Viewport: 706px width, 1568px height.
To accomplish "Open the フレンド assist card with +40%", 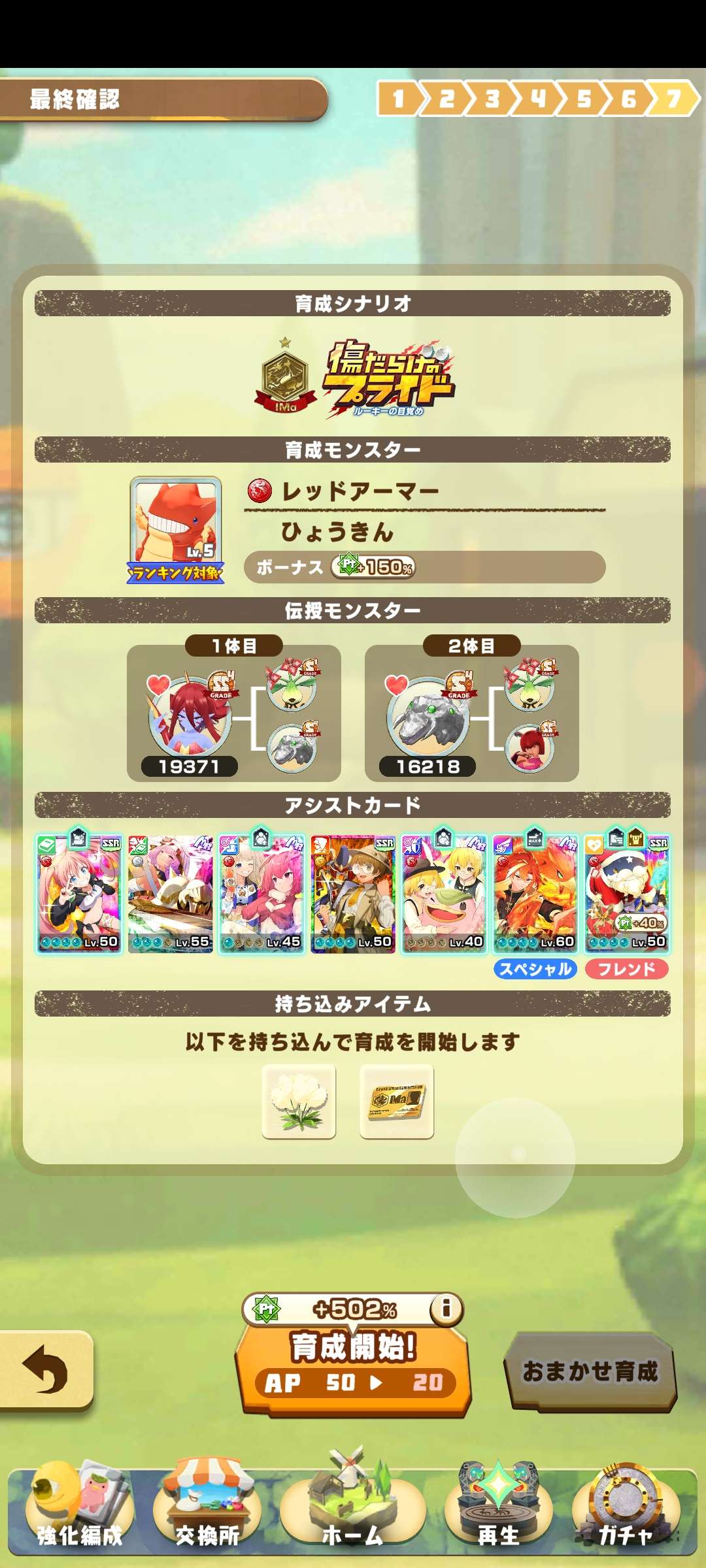I will [627, 894].
